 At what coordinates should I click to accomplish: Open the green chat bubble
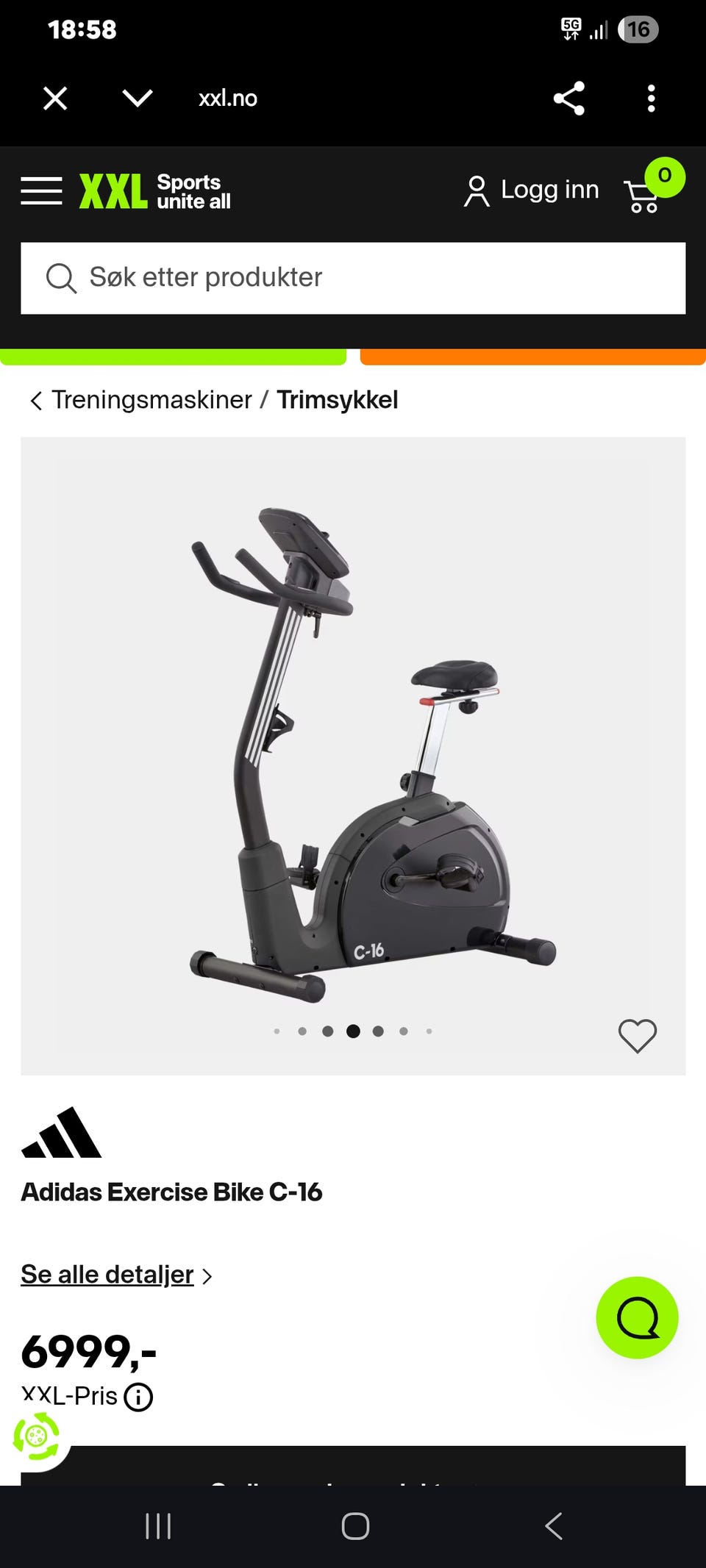click(637, 1317)
